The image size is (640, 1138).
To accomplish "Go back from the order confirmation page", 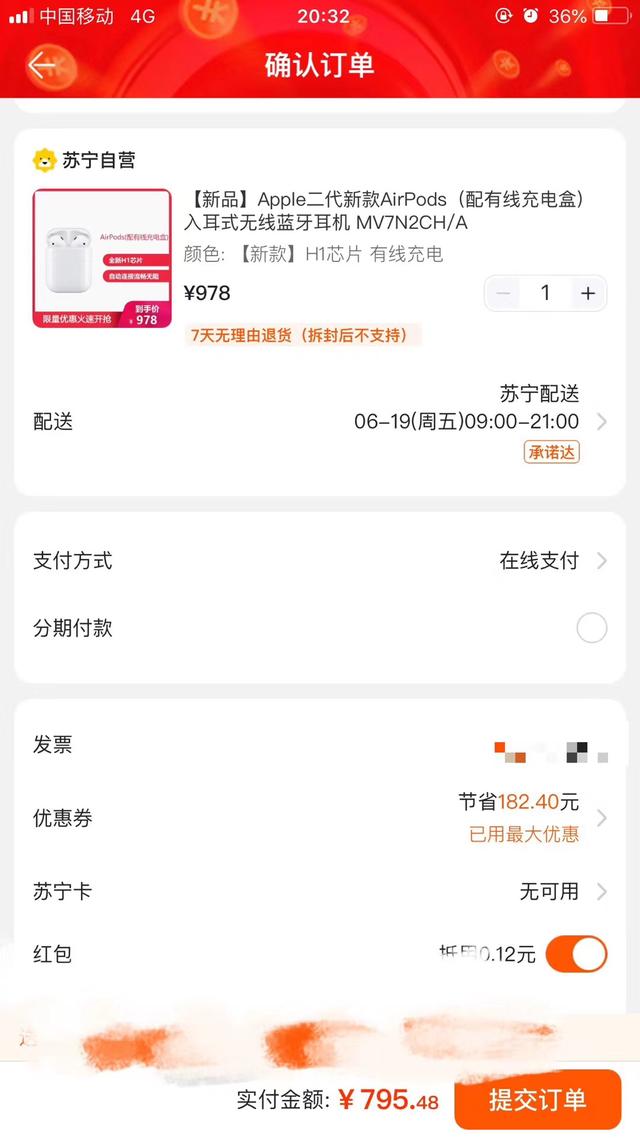I will pyautogui.click(x=42, y=66).
